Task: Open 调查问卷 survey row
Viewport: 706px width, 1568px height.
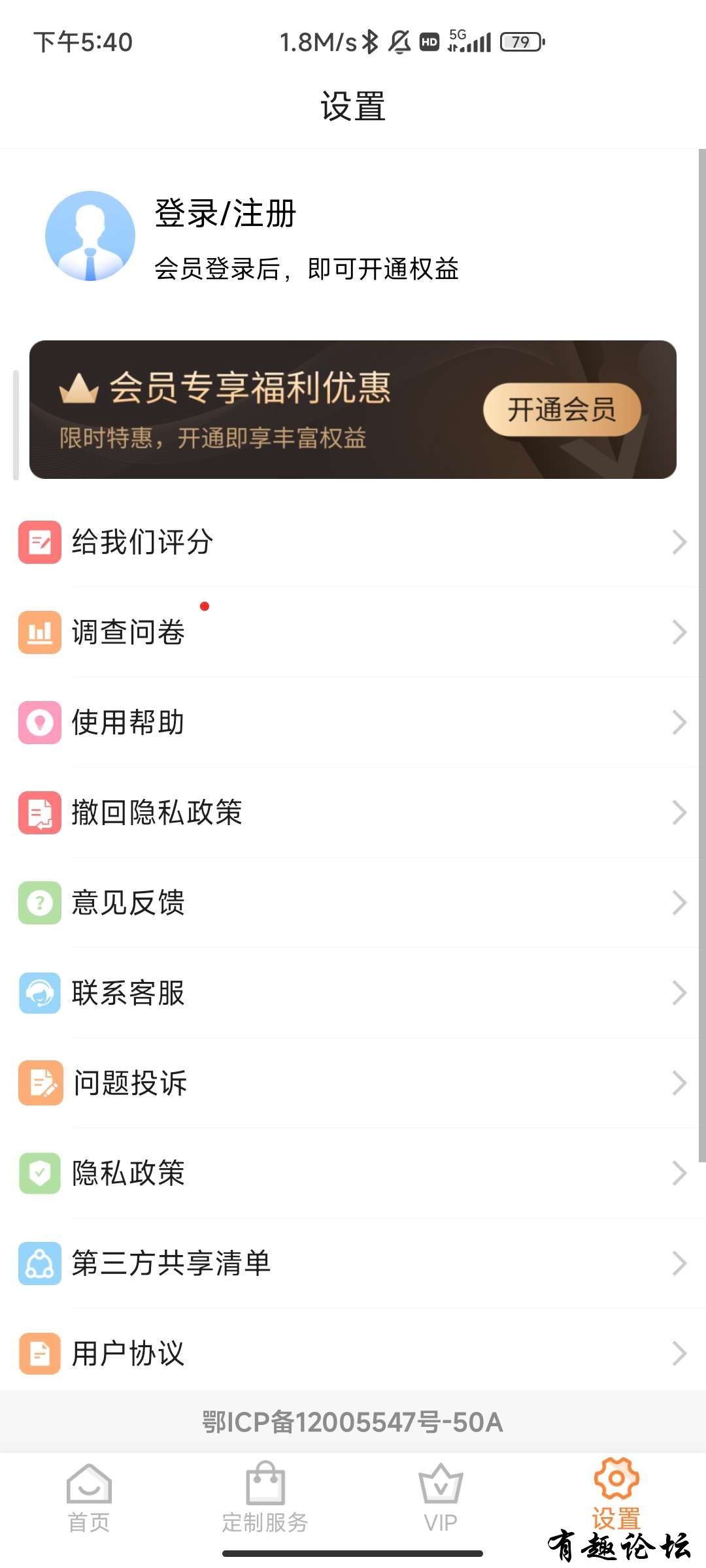Action: [353, 632]
